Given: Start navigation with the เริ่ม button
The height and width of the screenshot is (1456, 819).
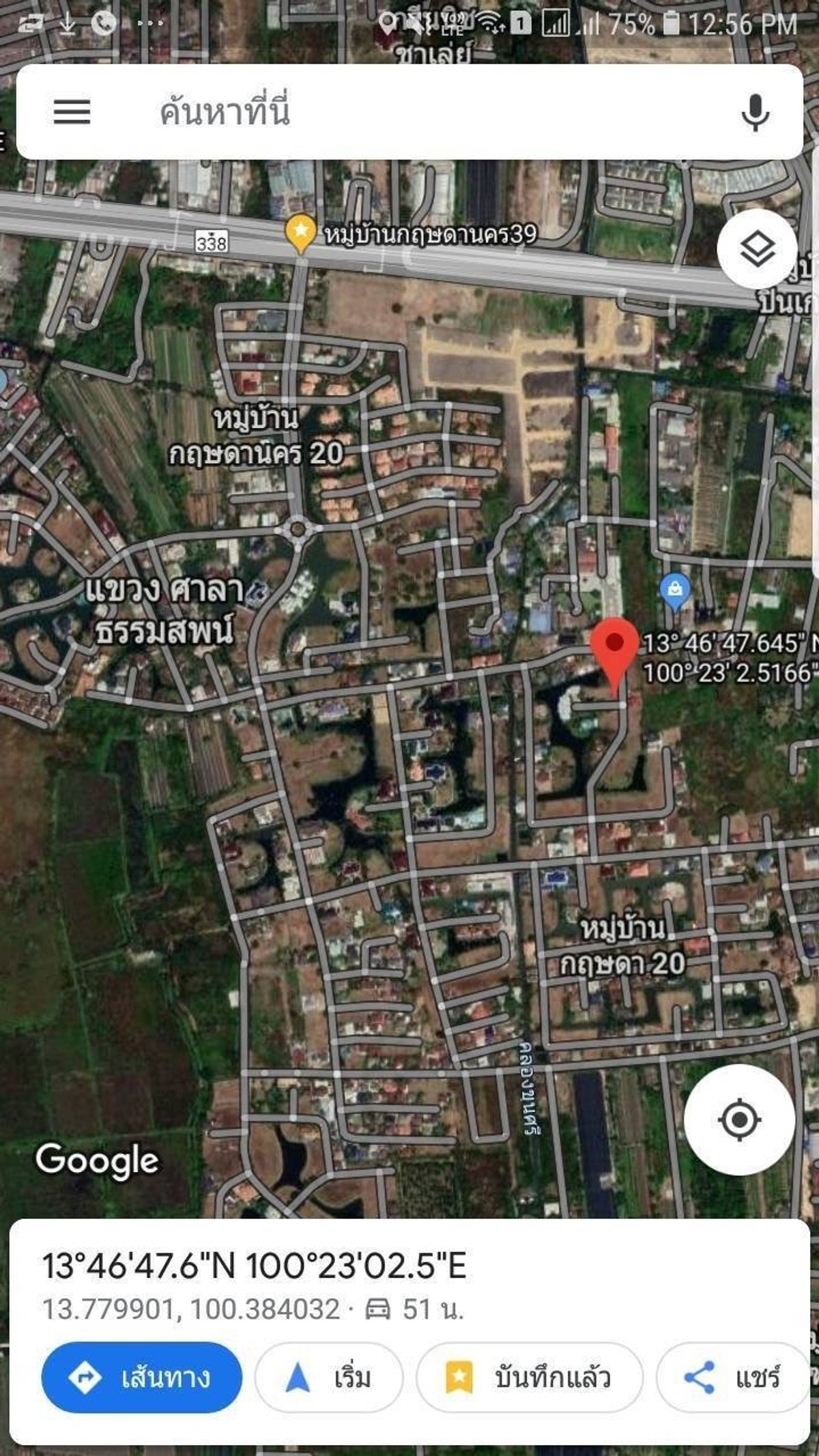Looking at the screenshot, I should coord(329,1378).
